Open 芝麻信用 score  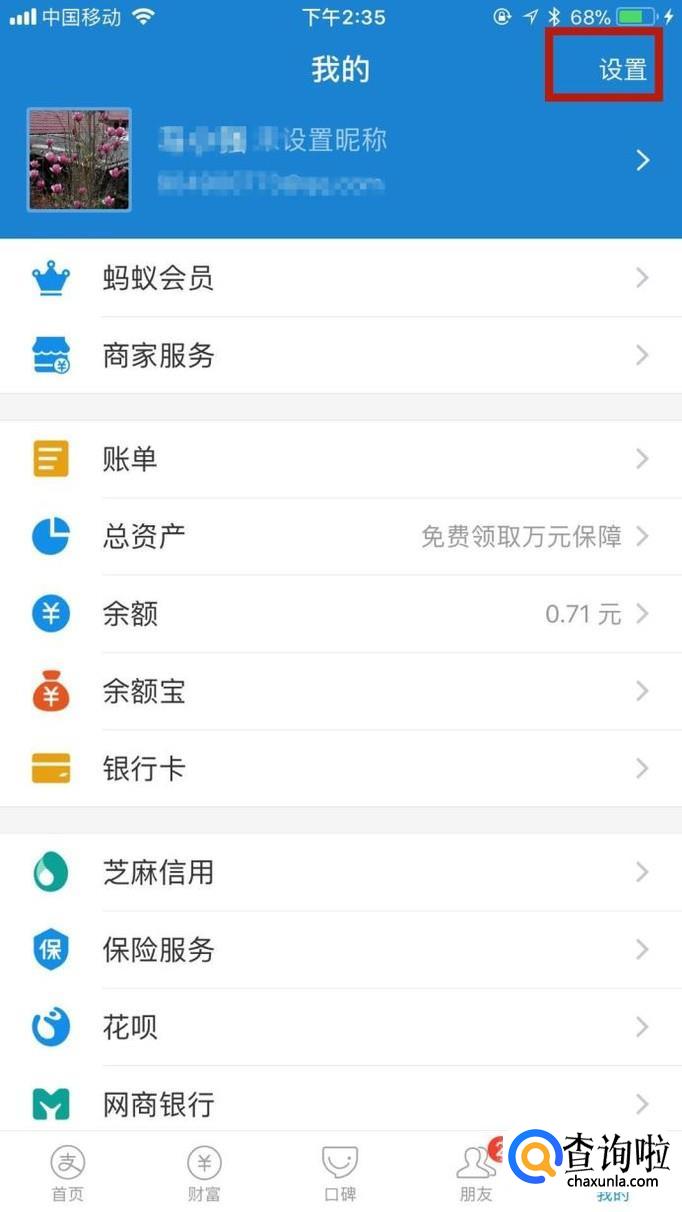340,872
